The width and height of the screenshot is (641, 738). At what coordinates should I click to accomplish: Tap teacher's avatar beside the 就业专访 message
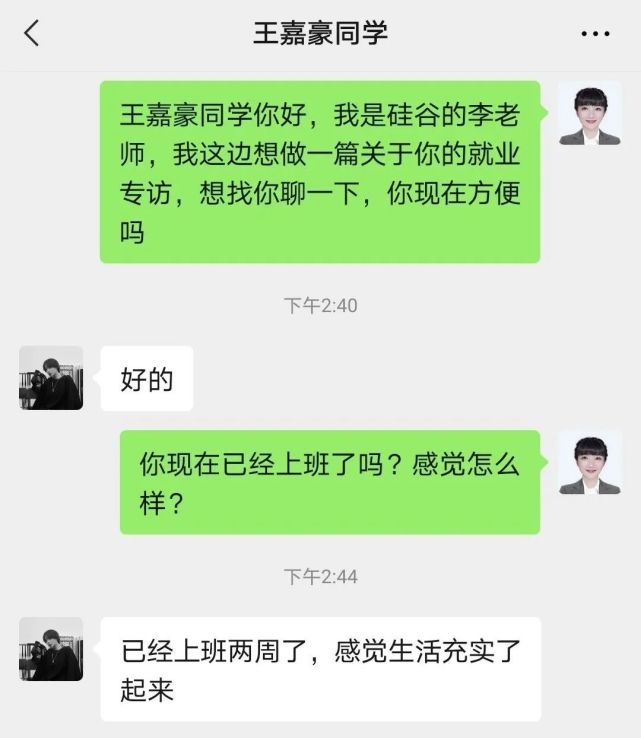coord(590,113)
